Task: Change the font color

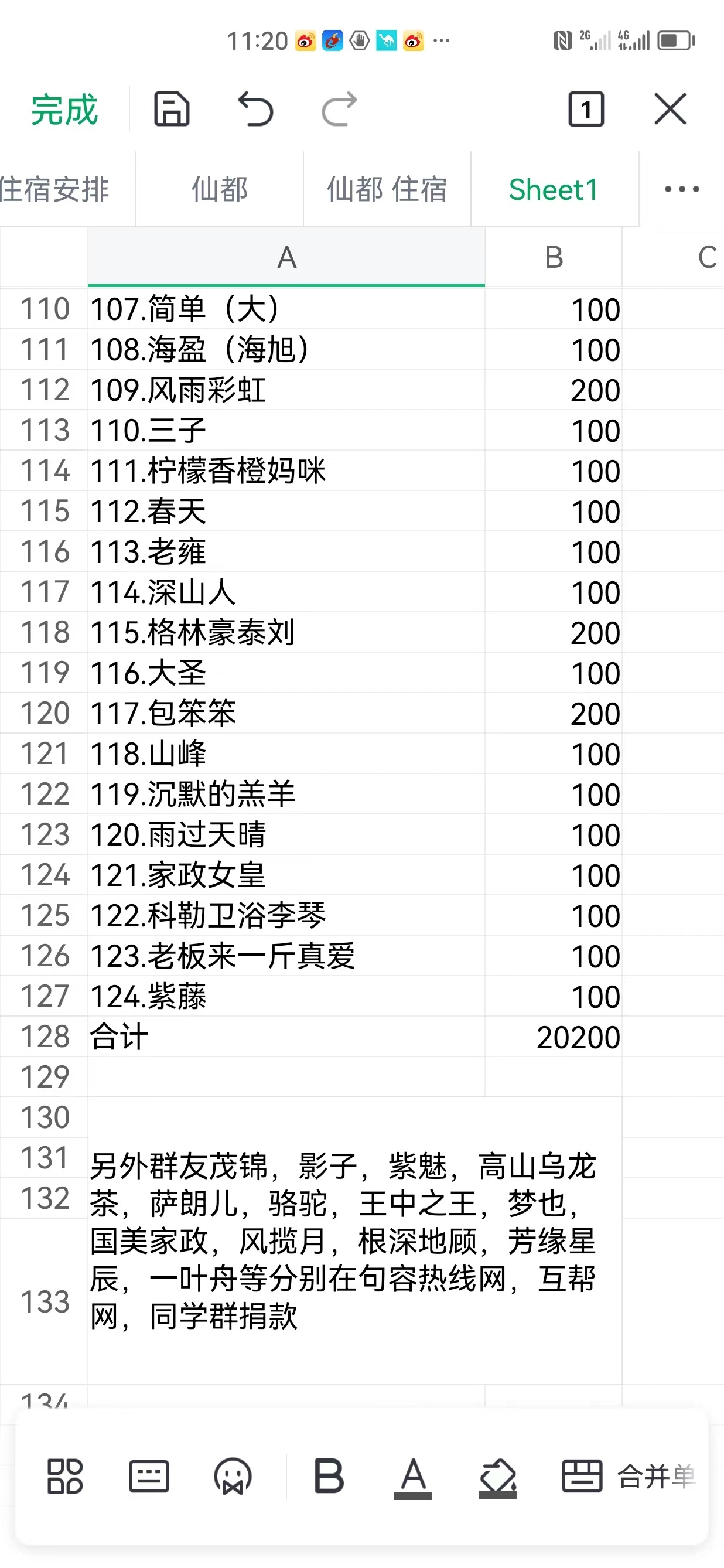Action: [413, 1477]
